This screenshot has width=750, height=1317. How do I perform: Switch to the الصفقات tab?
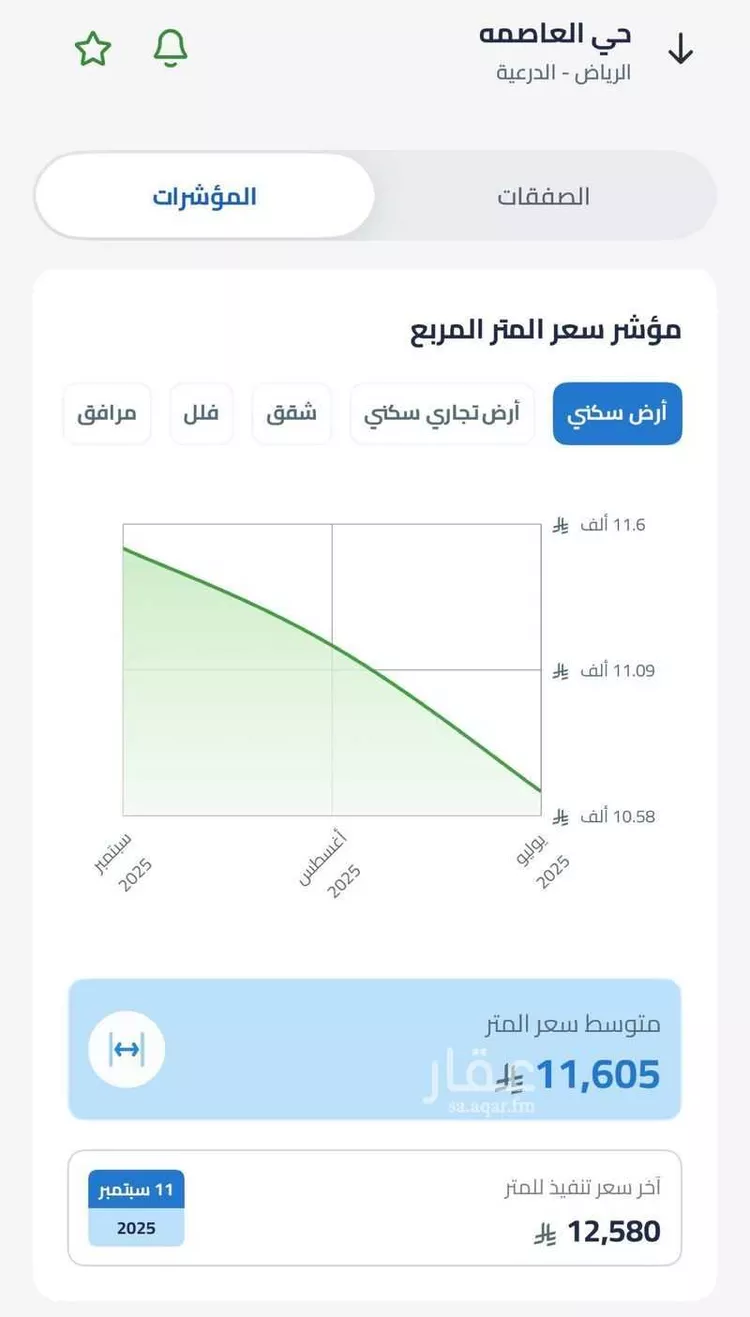[543, 196]
